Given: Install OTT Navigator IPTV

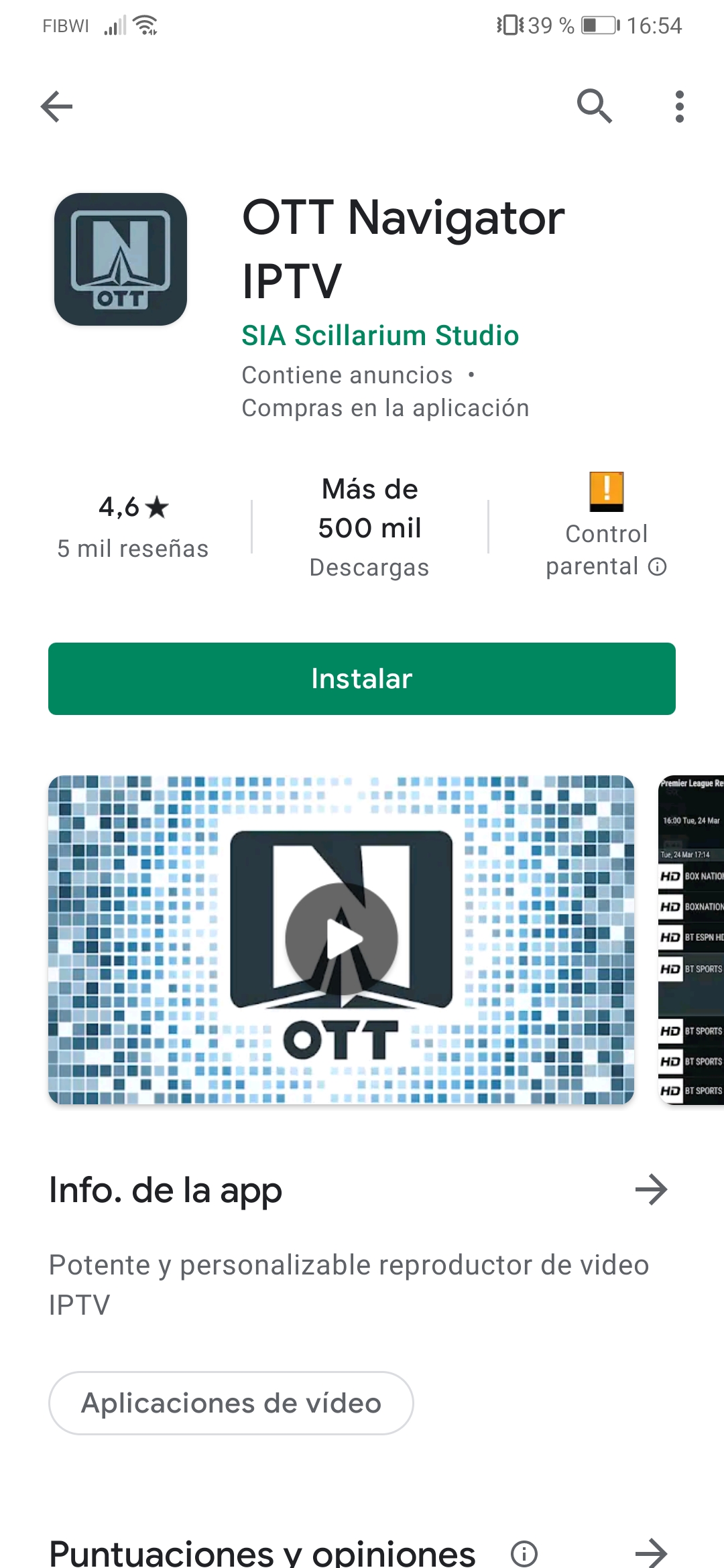Looking at the screenshot, I should (x=362, y=679).
